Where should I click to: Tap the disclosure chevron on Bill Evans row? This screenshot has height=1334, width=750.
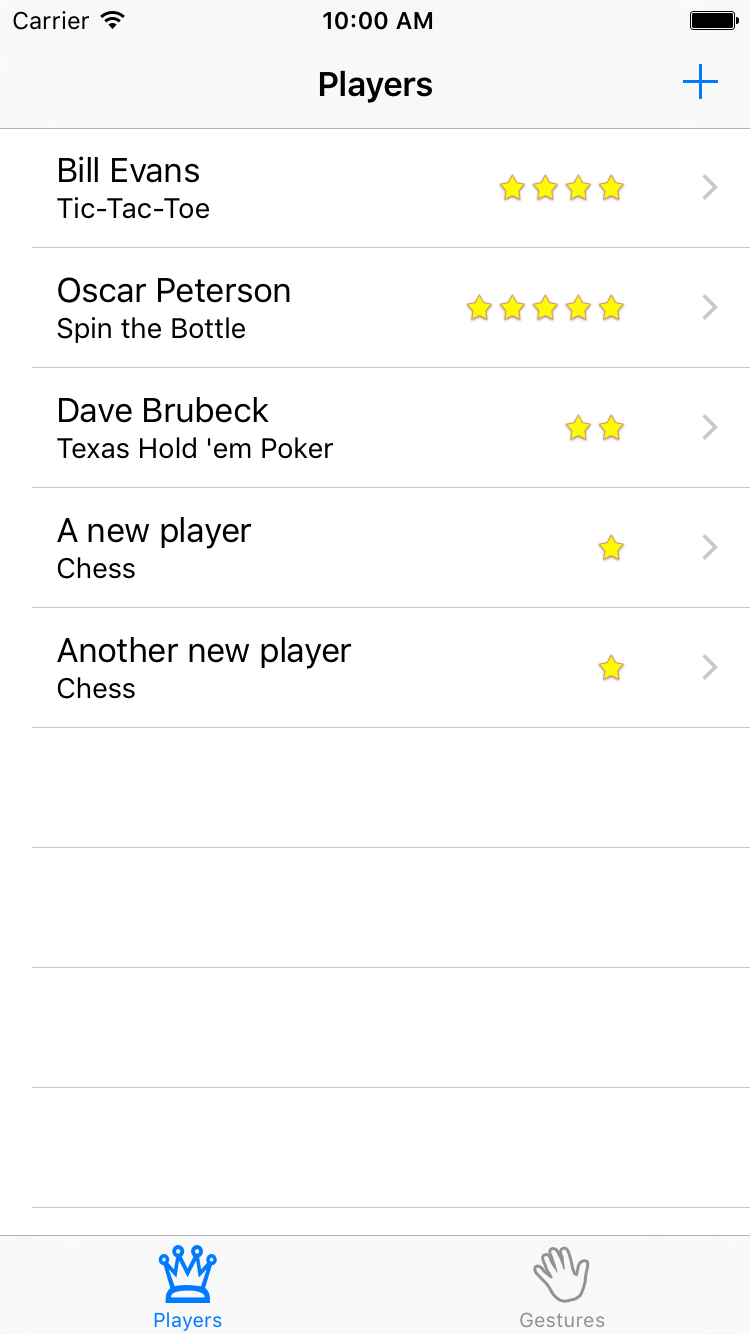tap(709, 187)
